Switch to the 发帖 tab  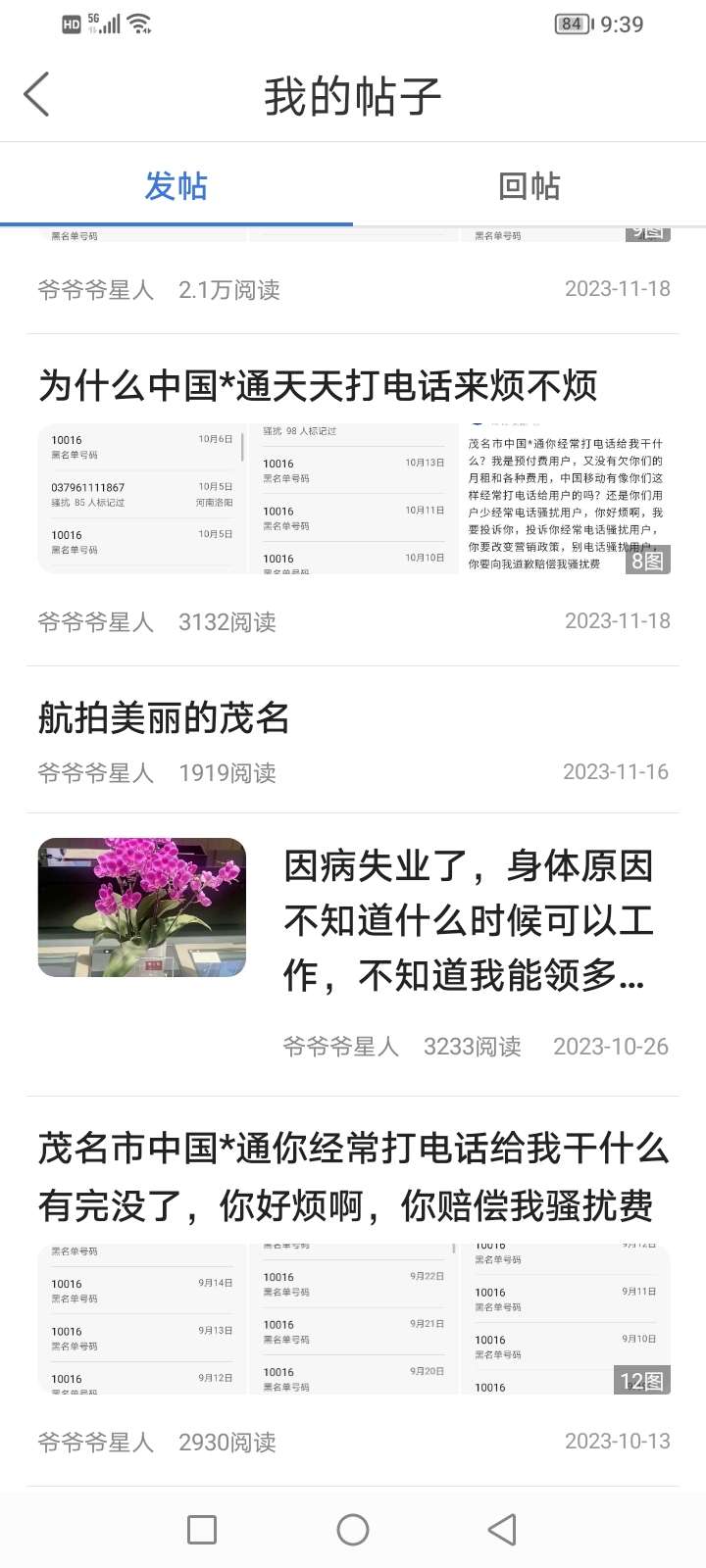pyautogui.click(x=176, y=186)
